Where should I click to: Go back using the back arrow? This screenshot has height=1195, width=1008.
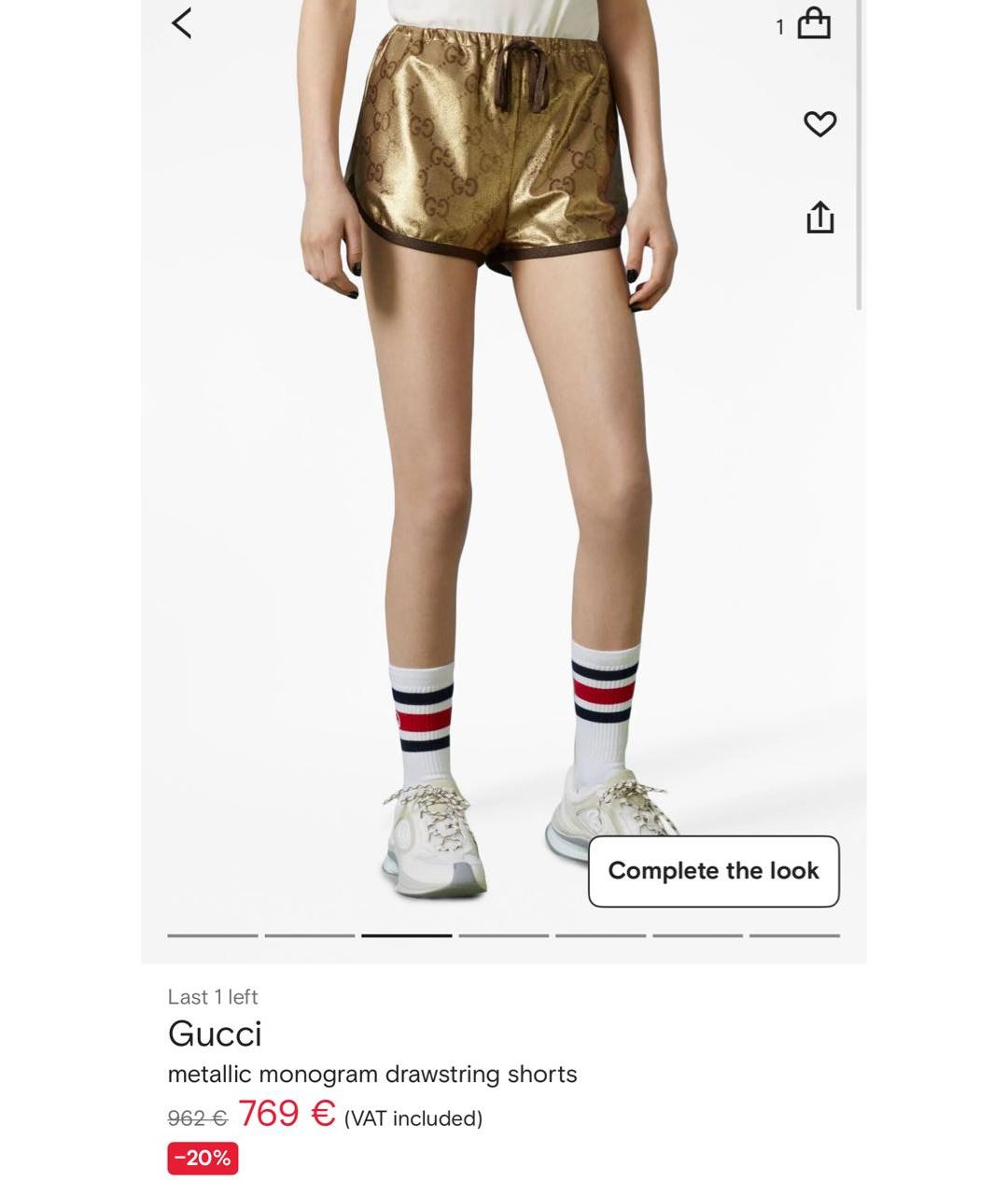click(182, 23)
